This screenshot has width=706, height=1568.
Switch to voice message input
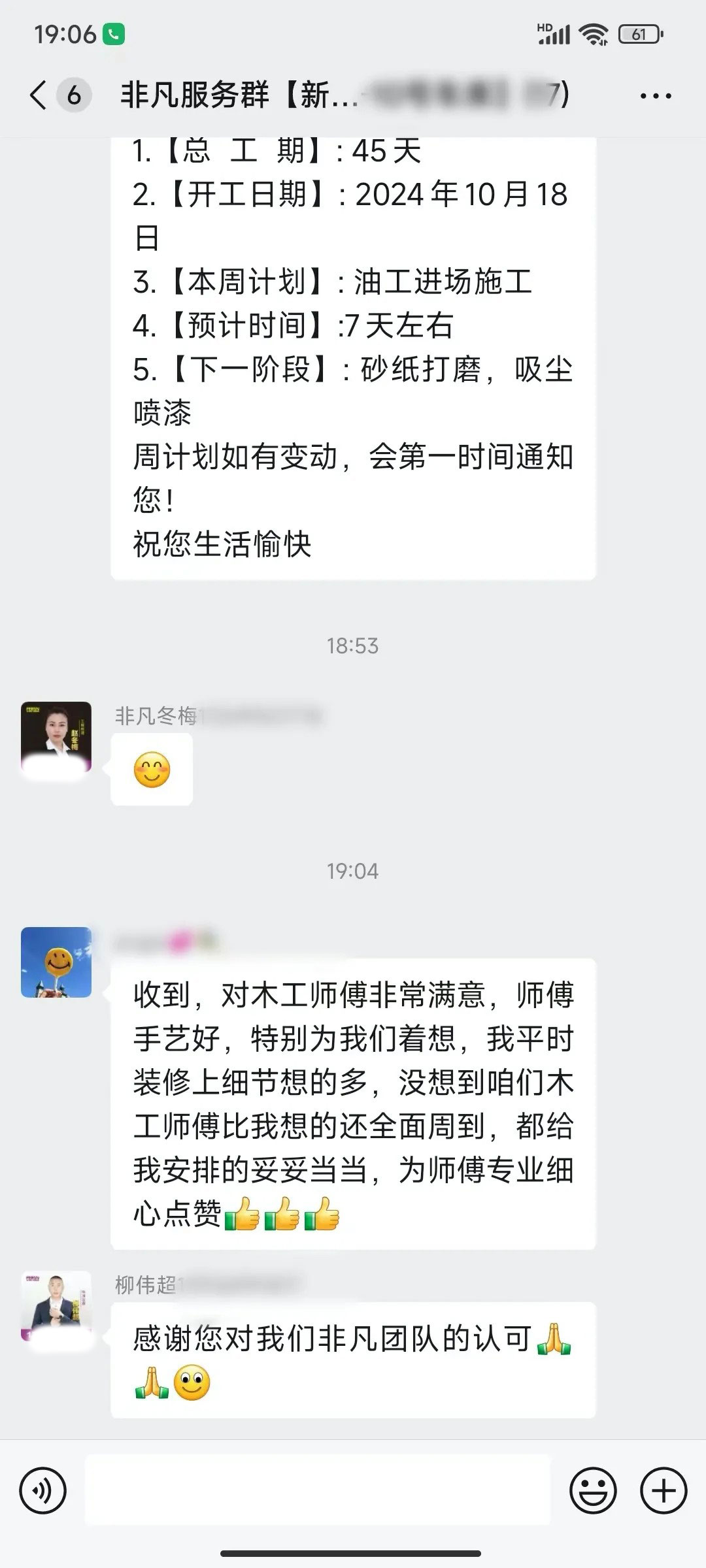click(43, 1490)
